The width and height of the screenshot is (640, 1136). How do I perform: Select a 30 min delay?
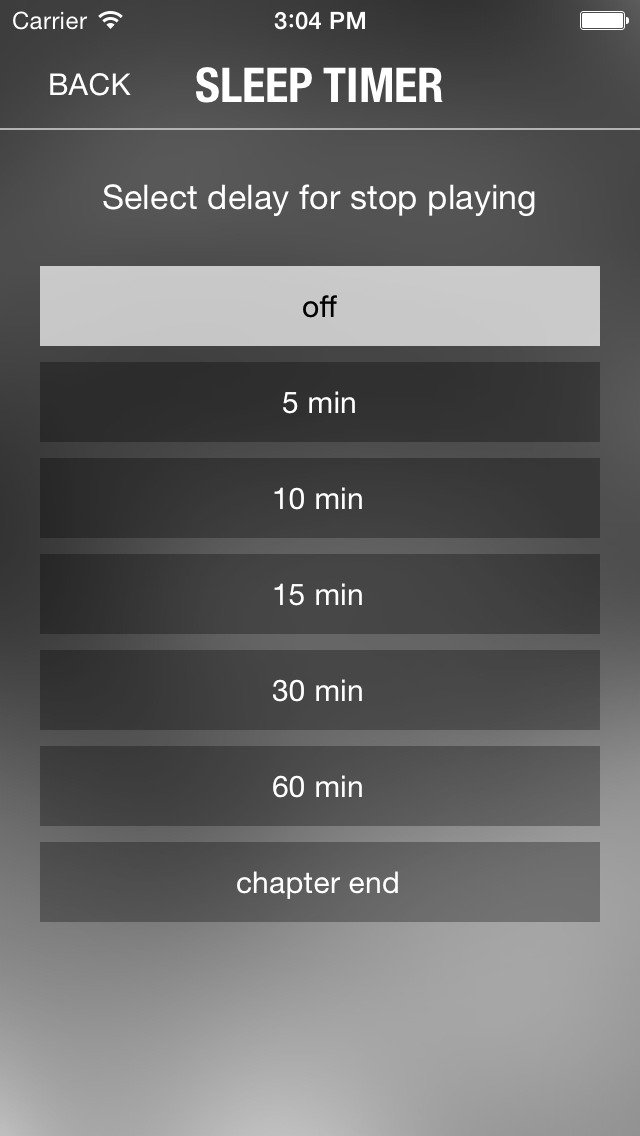(x=320, y=690)
